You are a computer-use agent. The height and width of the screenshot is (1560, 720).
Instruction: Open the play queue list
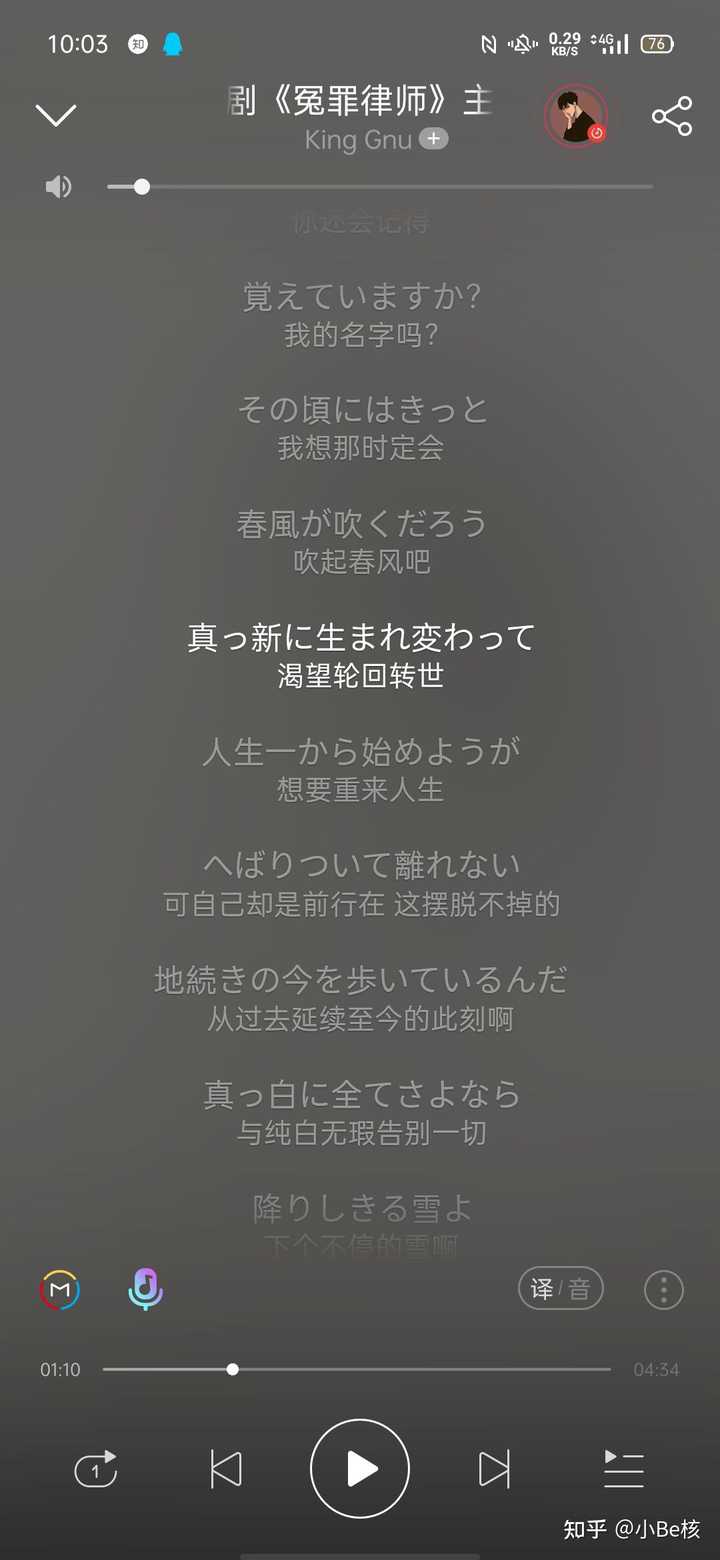pyautogui.click(x=624, y=1469)
